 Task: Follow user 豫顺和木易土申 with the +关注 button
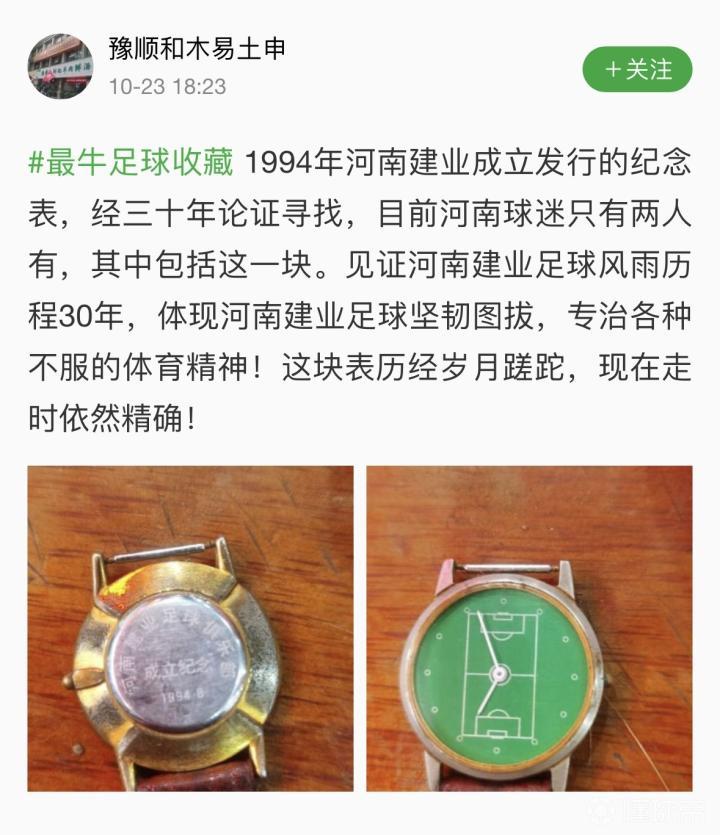637,69
